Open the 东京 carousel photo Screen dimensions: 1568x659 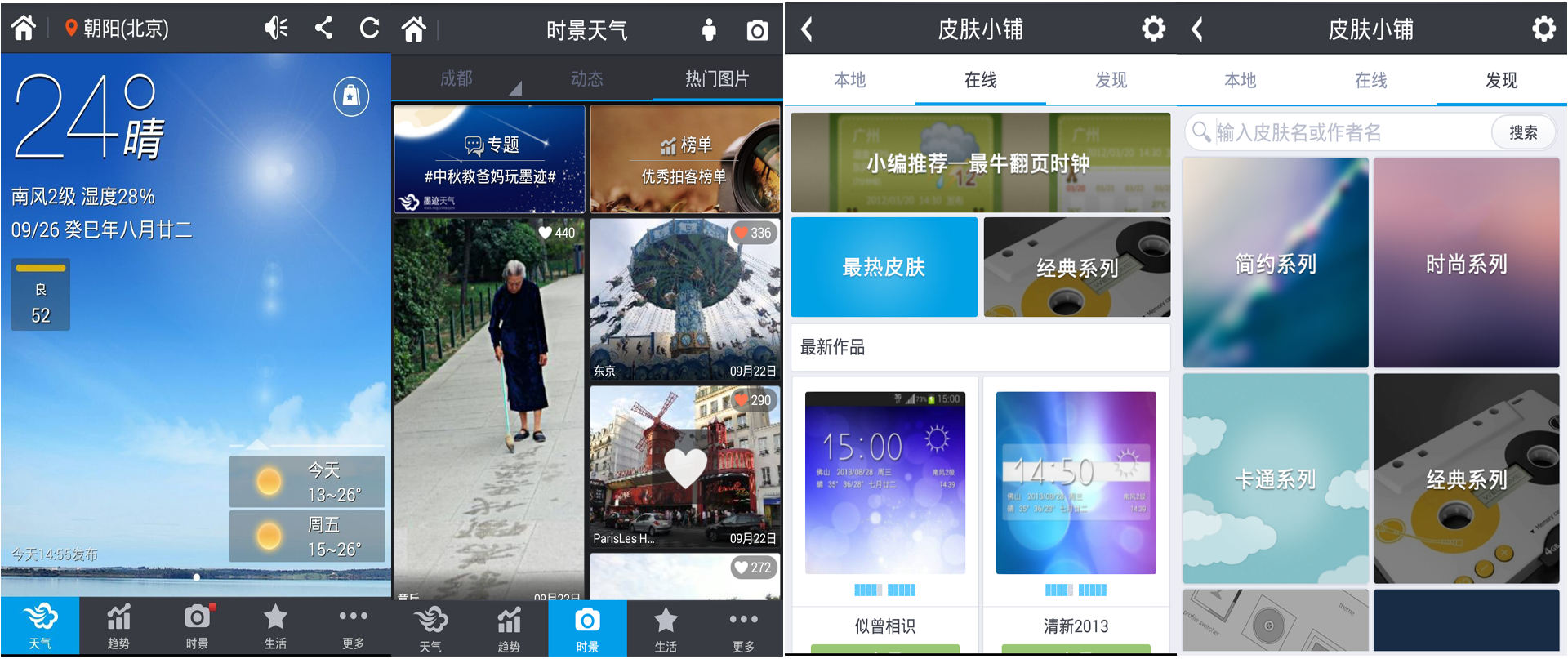pos(684,300)
